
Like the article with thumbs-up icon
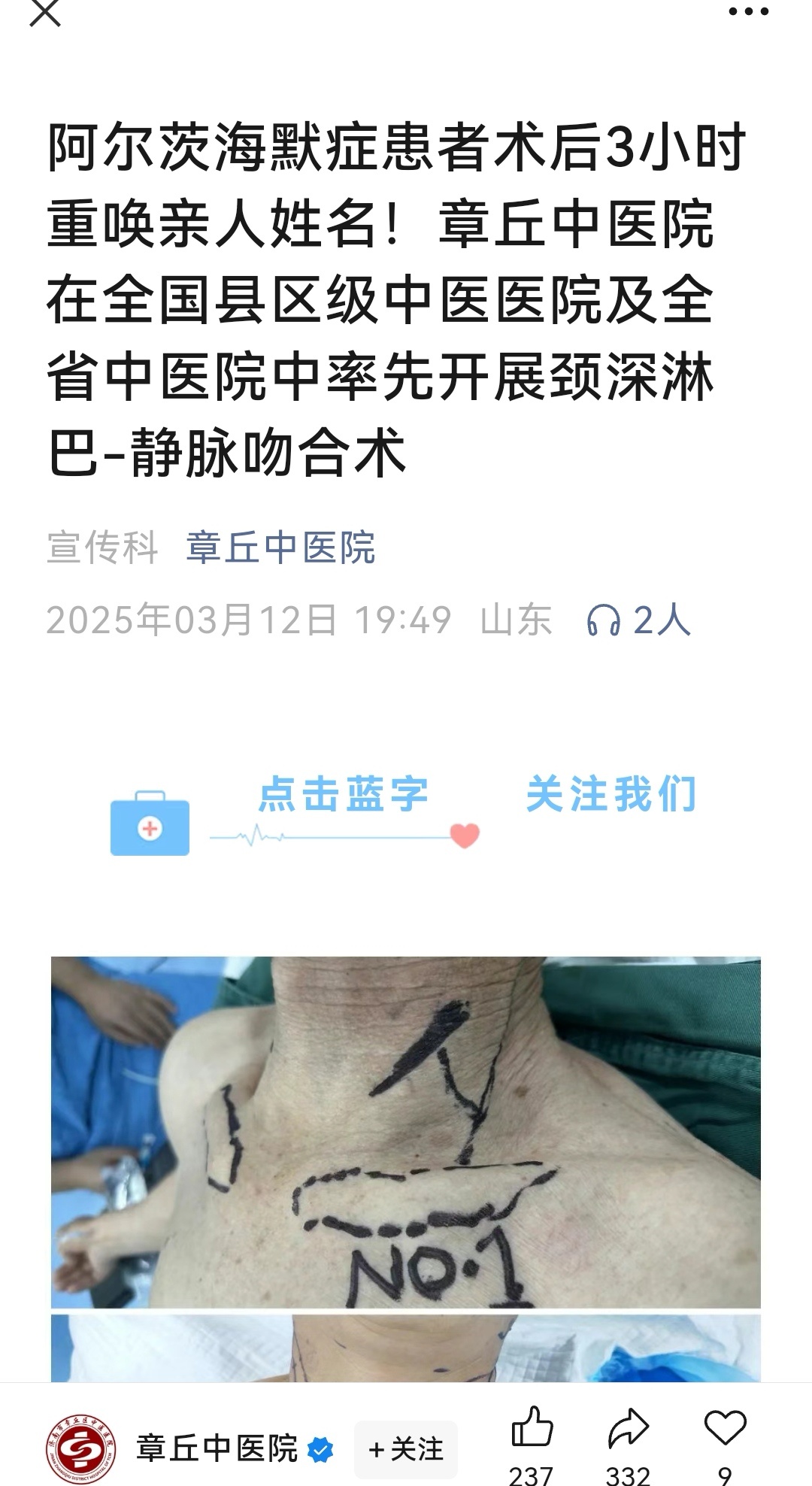(x=532, y=1429)
